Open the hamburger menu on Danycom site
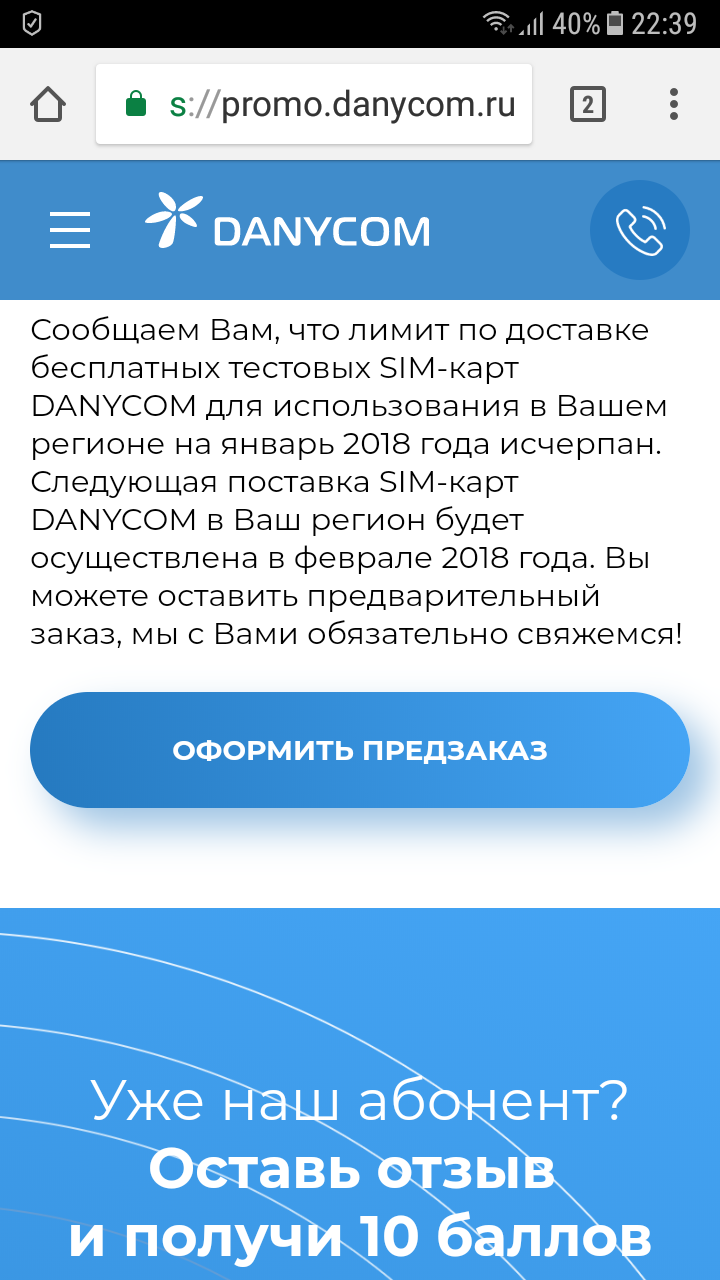 click(70, 230)
